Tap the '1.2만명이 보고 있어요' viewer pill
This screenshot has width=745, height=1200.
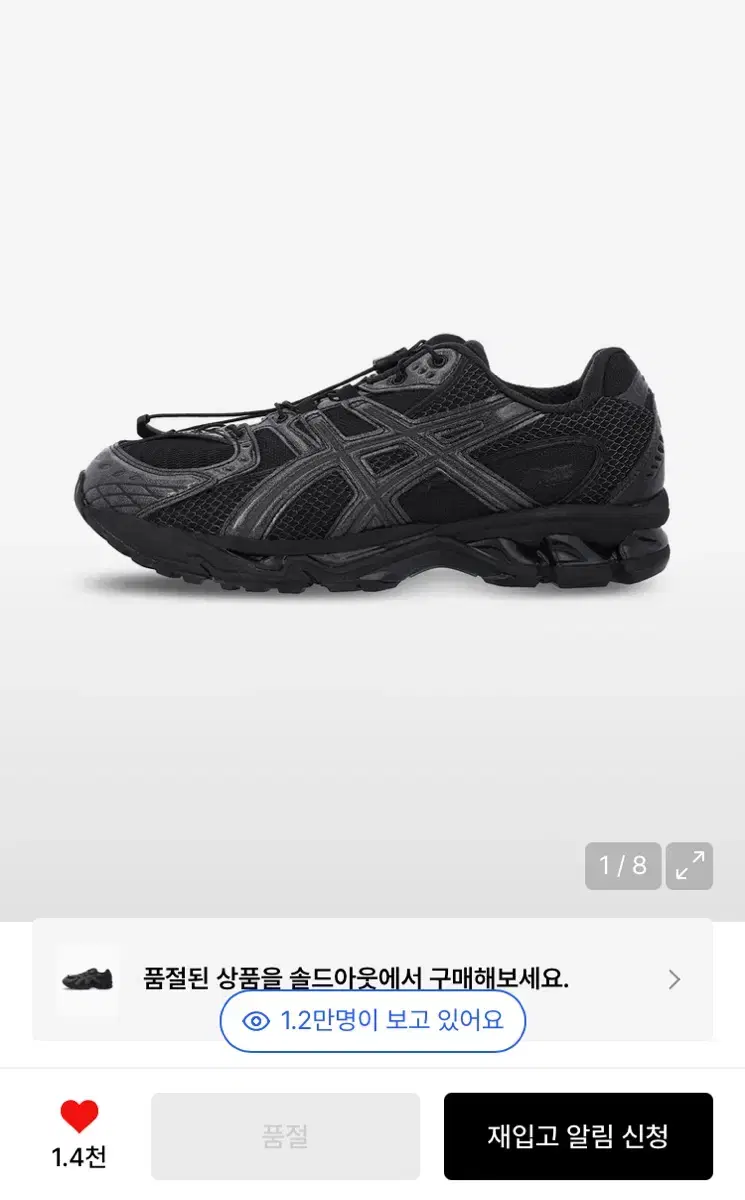click(372, 1022)
